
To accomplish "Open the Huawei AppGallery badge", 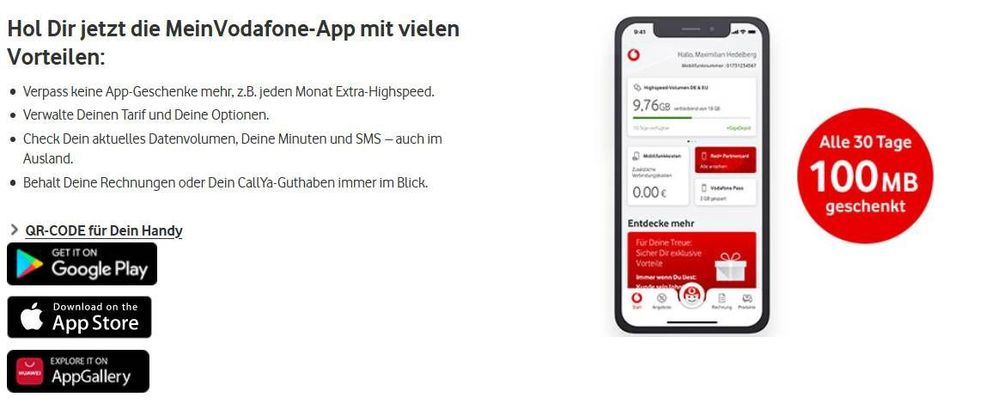I will coord(78,371).
